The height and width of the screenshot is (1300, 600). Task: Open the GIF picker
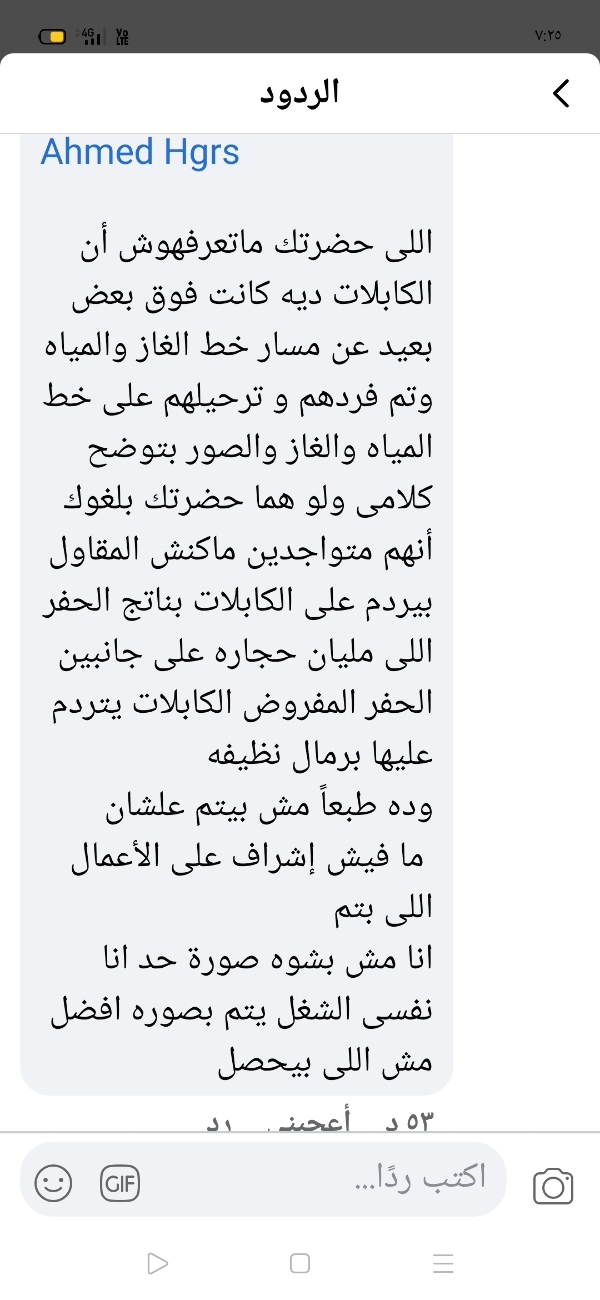point(120,1185)
